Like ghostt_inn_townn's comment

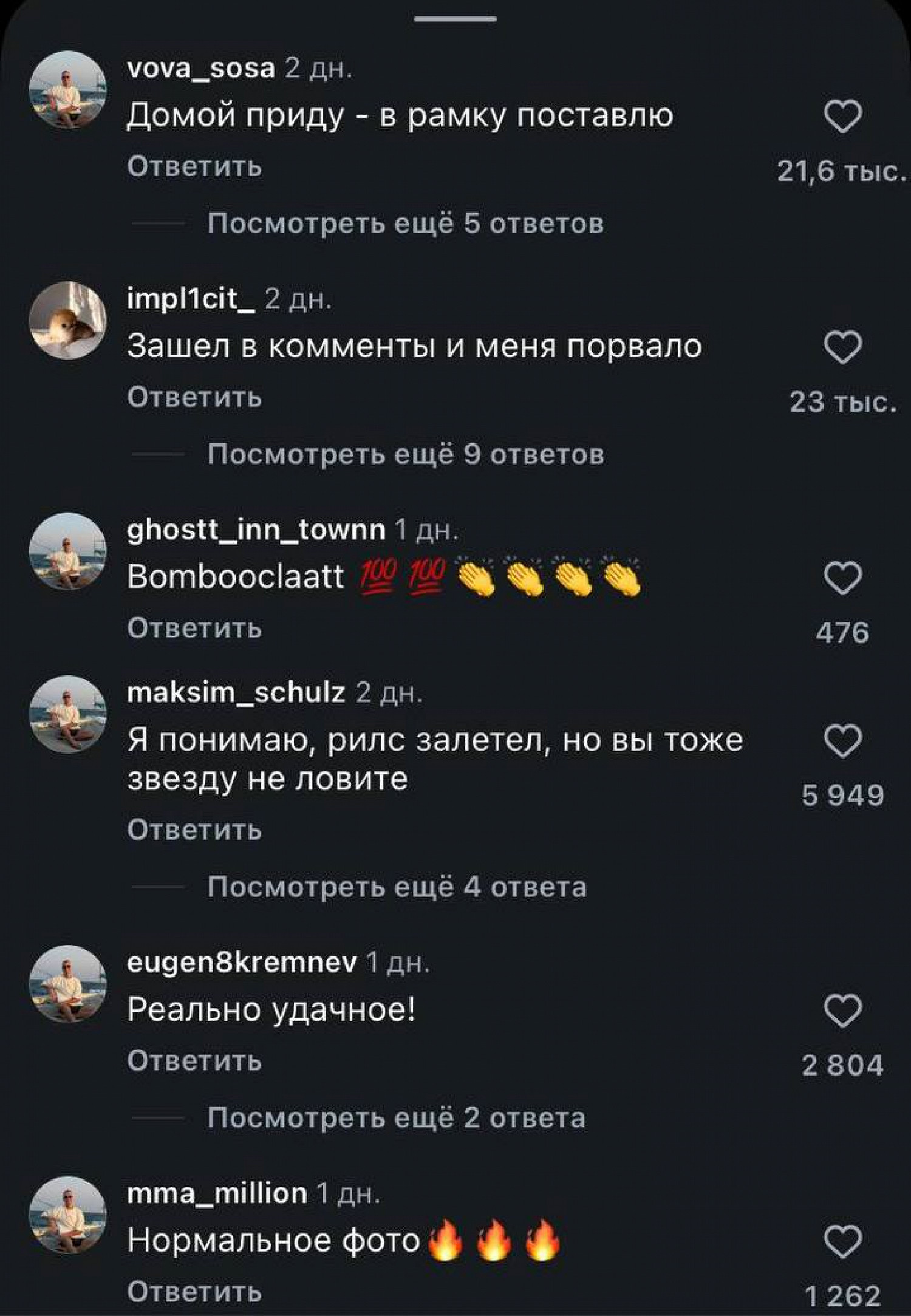click(843, 578)
